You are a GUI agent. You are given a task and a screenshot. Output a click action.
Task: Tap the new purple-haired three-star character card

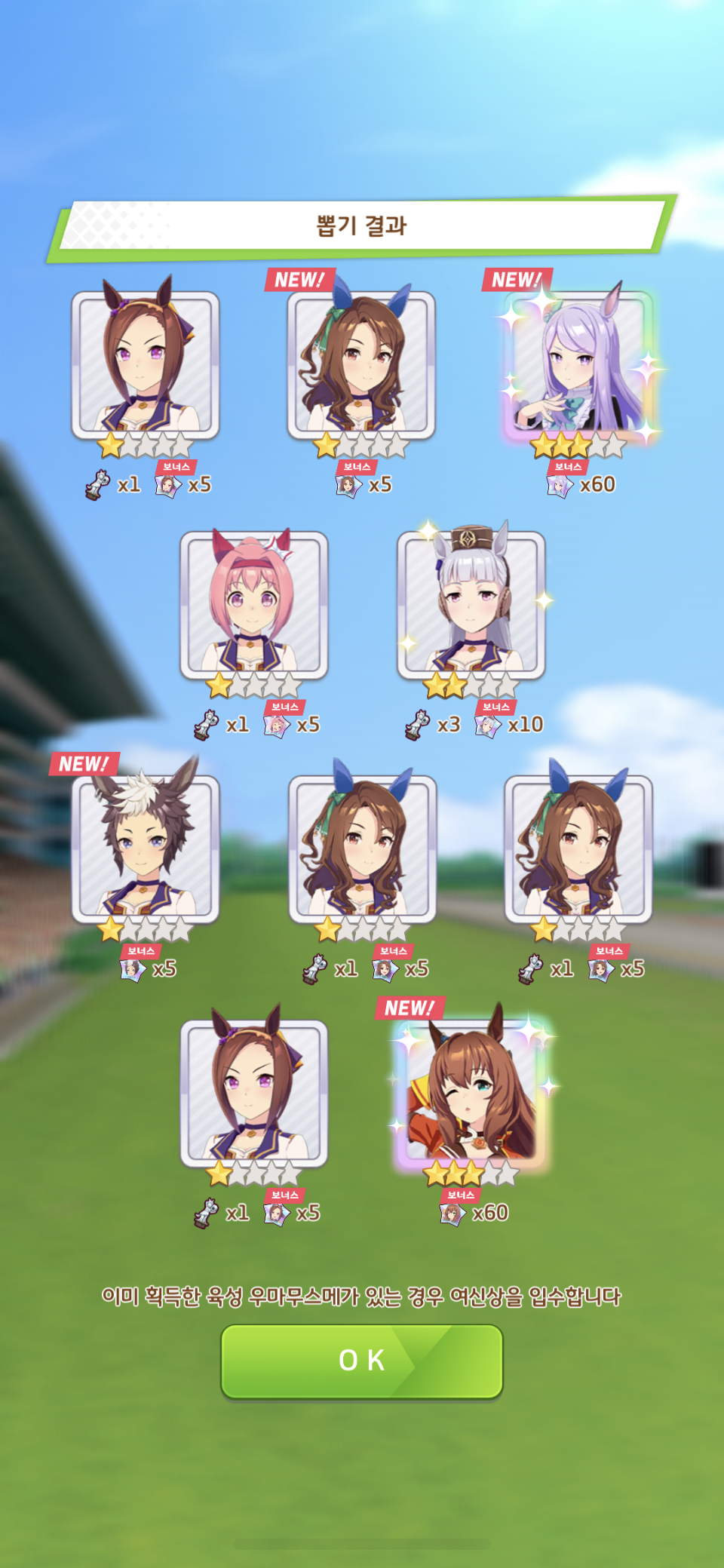click(578, 365)
